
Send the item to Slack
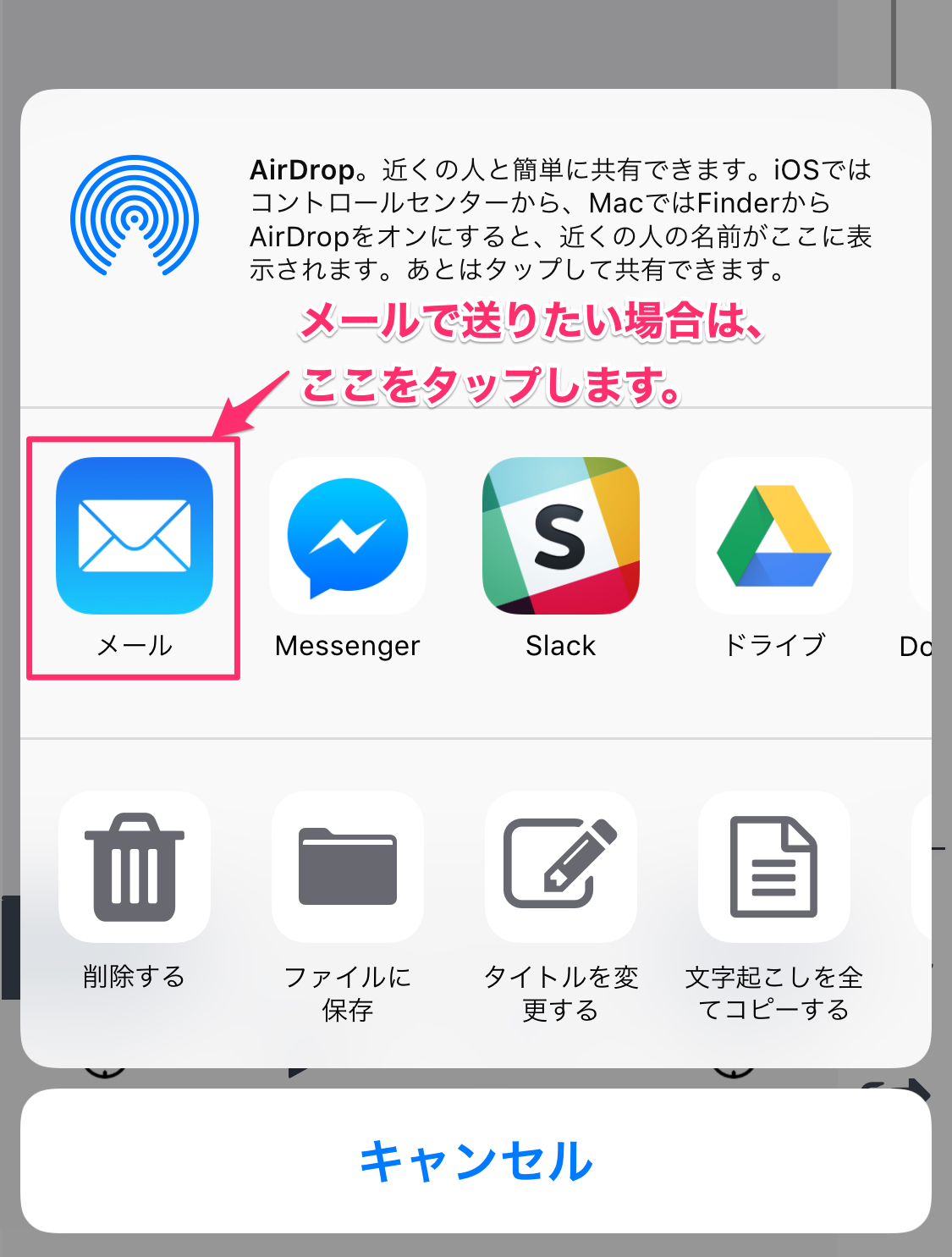[x=560, y=537]
